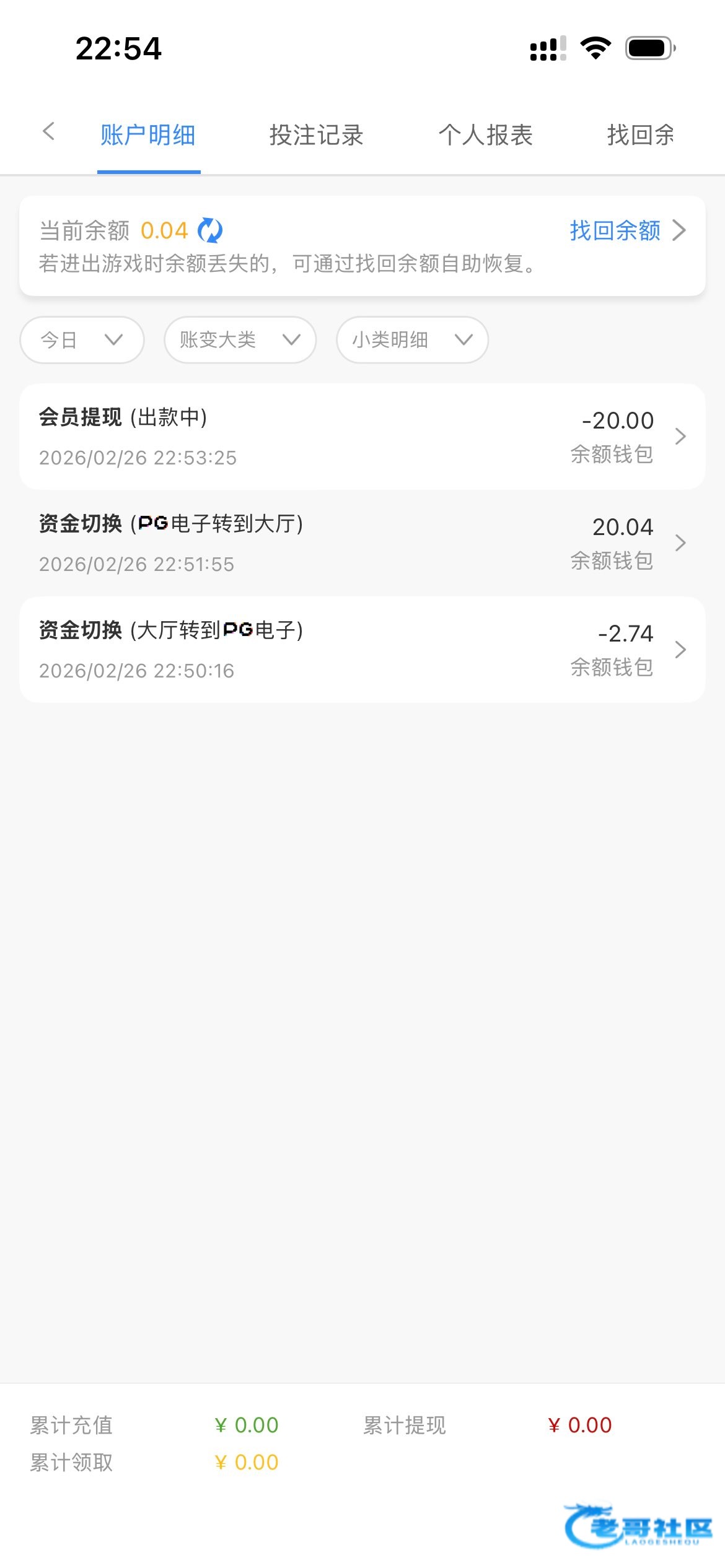Viewport: 725px width, 1568px height.
Task: Switch to the 个人报表 tab
Action: point(486,135)
